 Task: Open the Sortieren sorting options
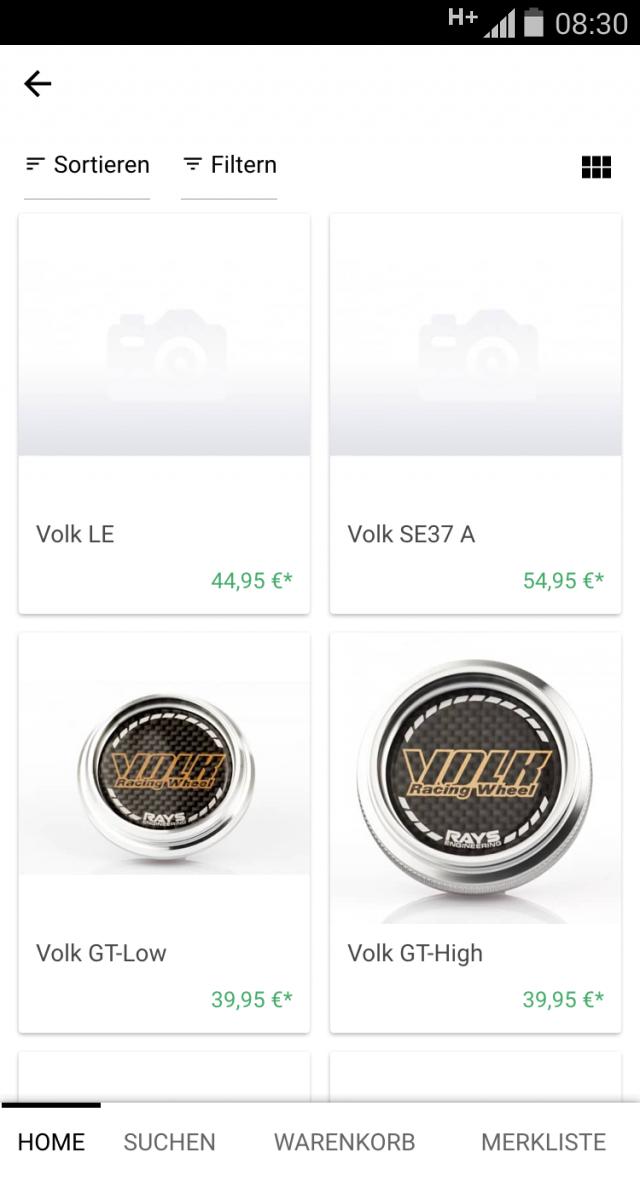pyautogui.click(x=87, y=165)
